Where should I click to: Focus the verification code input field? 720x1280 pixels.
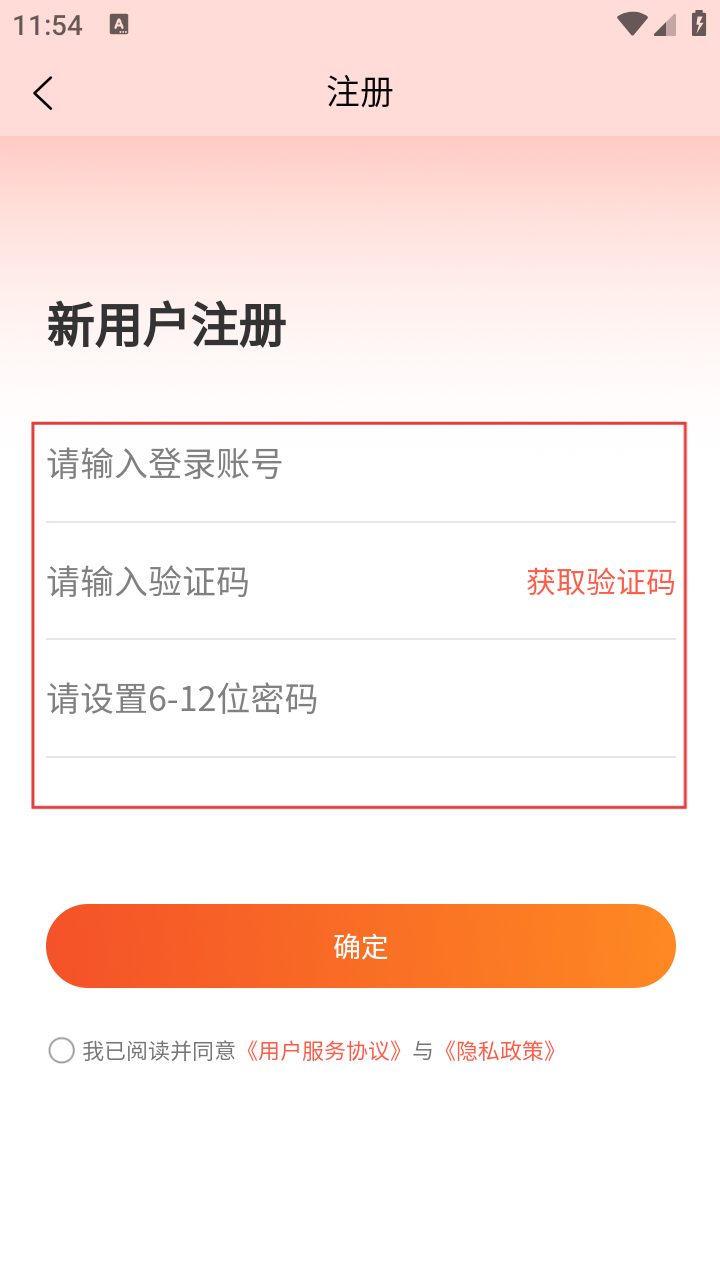280,581
